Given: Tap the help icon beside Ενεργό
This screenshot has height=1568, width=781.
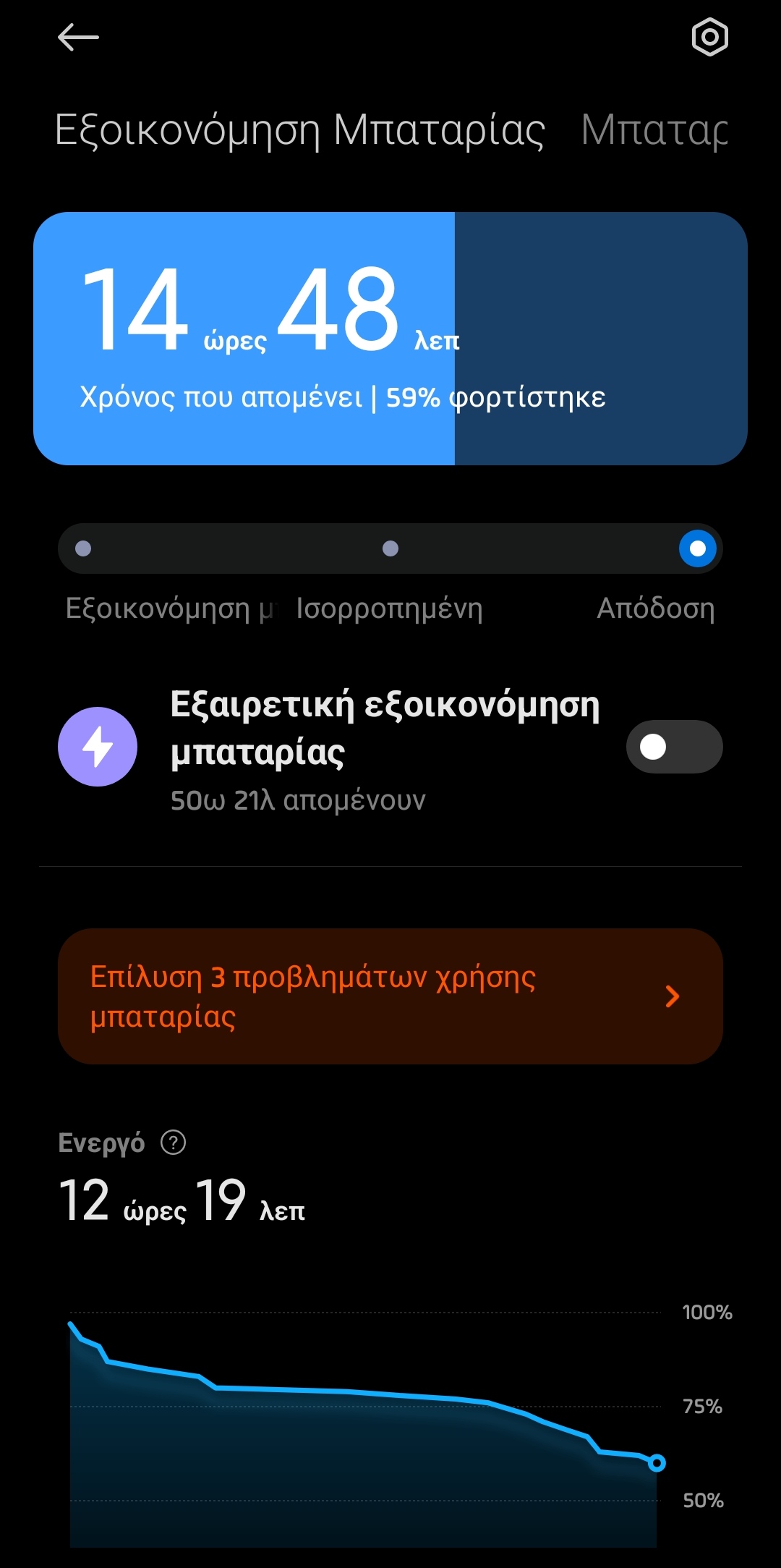Looking at the screenshot, I should pos(174,1143).
